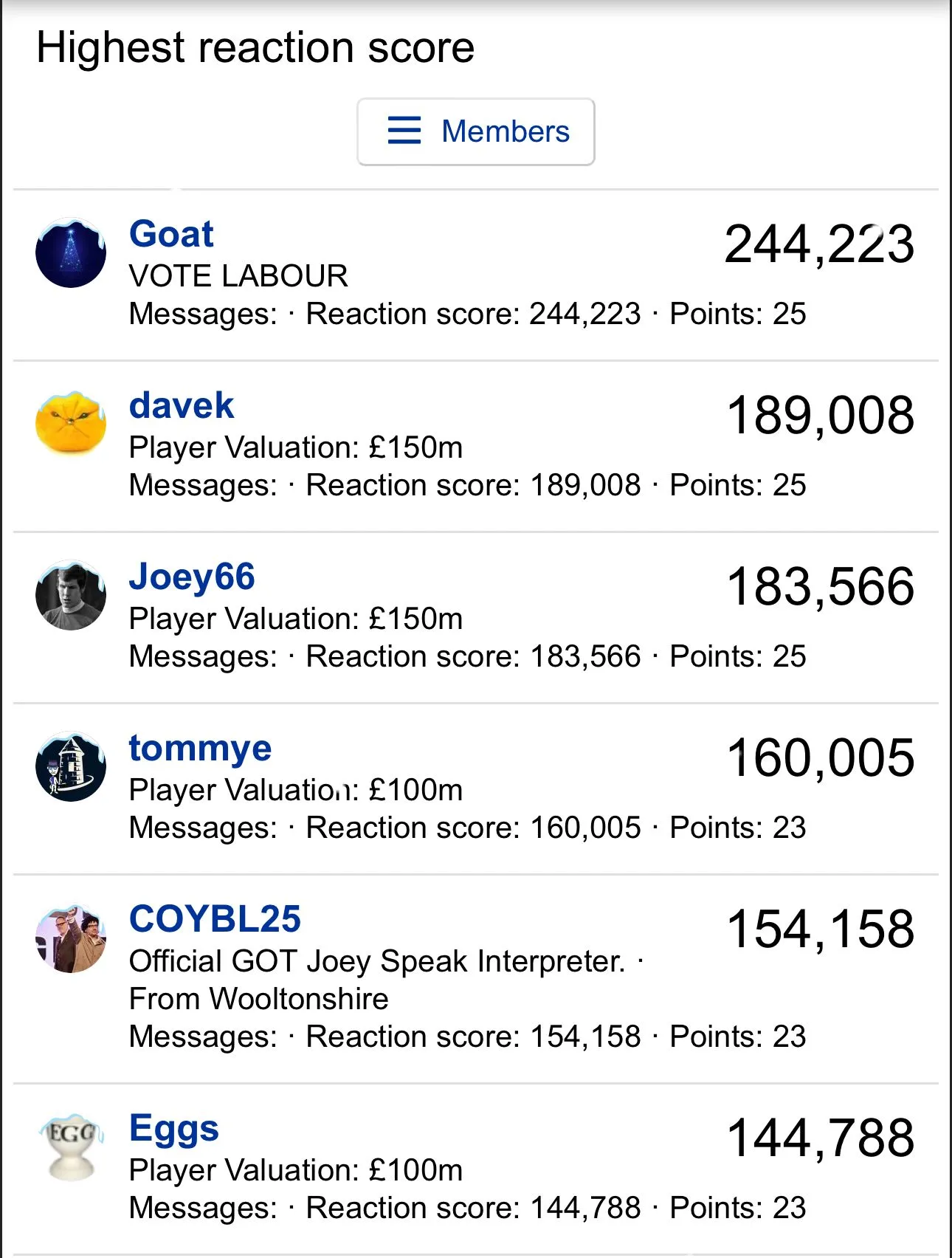
Task: Open the Members menu button
Action: tap(476, 131)
